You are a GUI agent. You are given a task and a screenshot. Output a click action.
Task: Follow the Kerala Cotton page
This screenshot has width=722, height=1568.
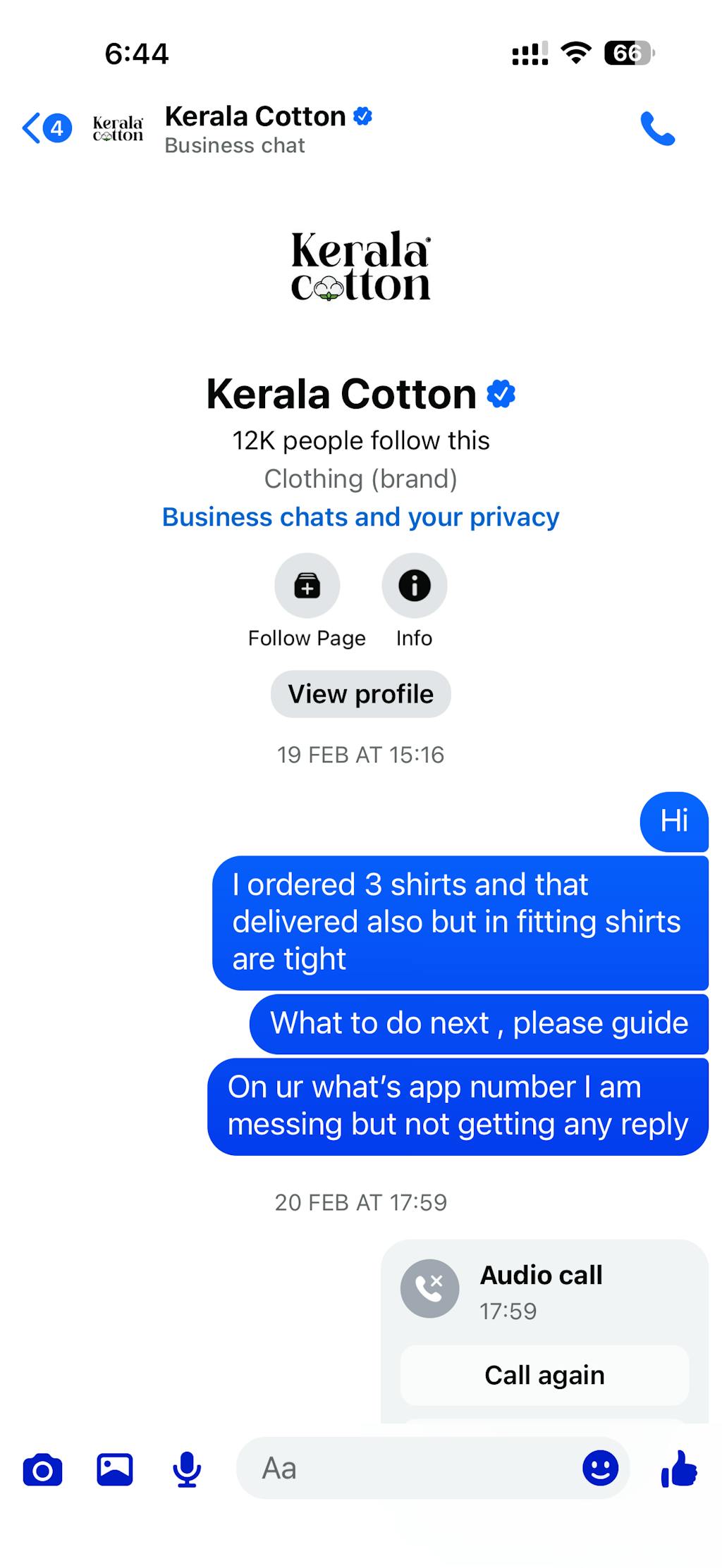[307, 586]
